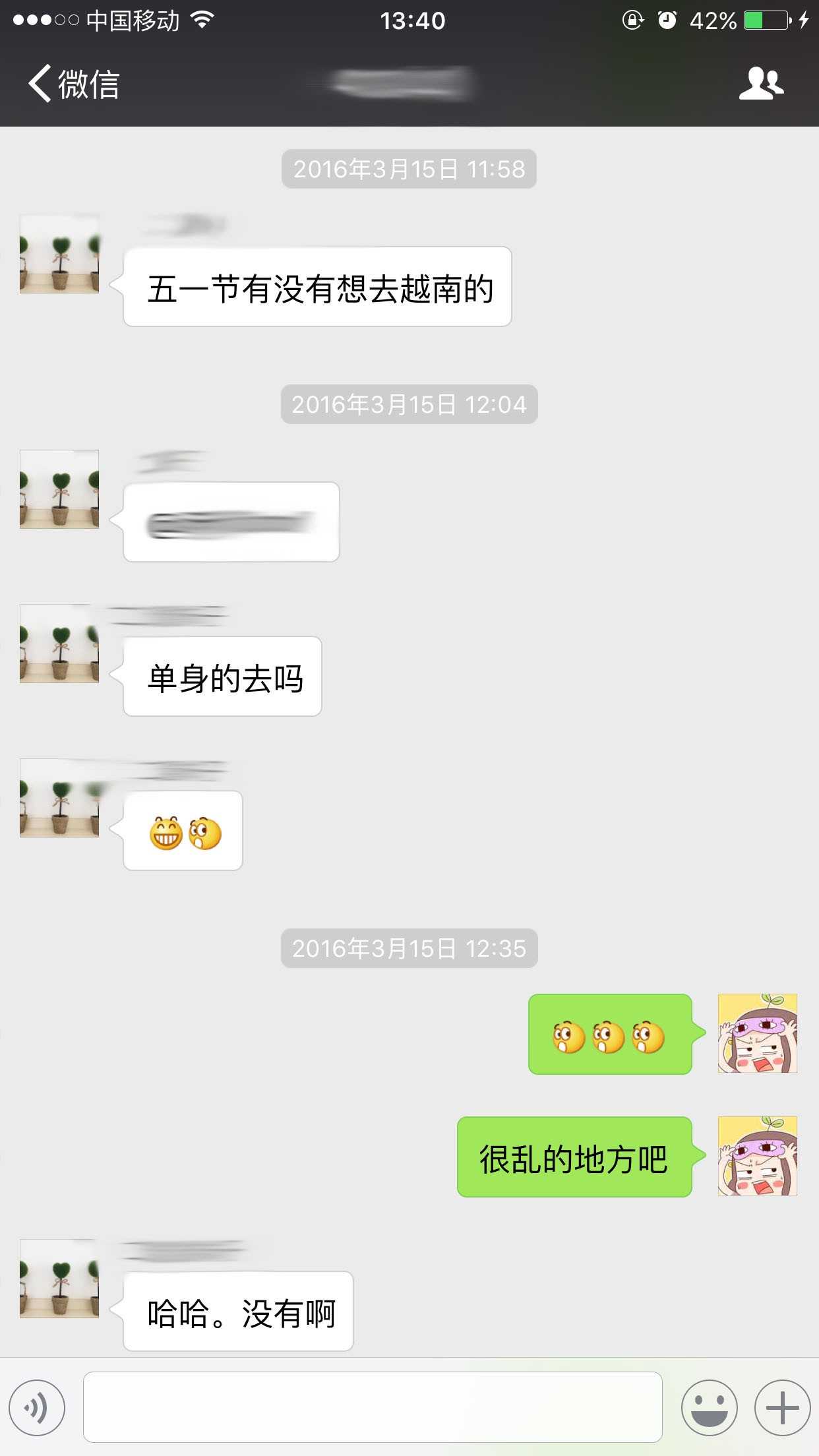
Task: Go back to the 微信 chat list
Action: pyautogui.click(x=73, y=84)
